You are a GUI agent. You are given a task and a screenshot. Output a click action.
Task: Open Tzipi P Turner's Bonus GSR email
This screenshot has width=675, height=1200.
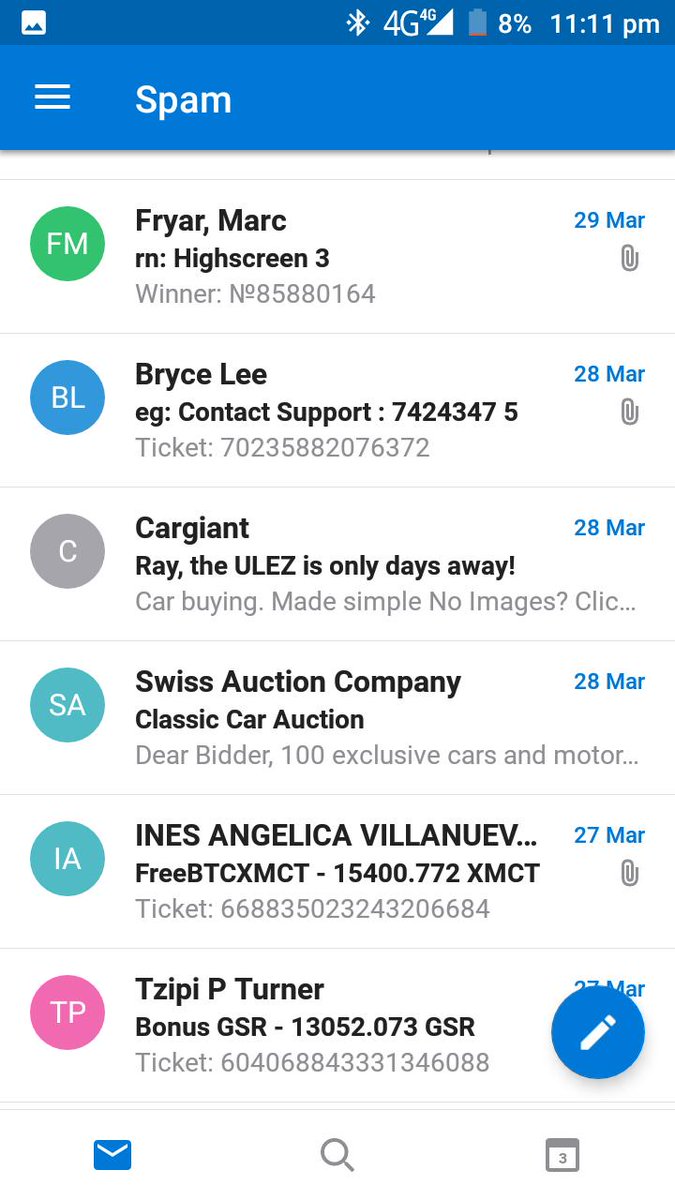[x=337, y=1026]
